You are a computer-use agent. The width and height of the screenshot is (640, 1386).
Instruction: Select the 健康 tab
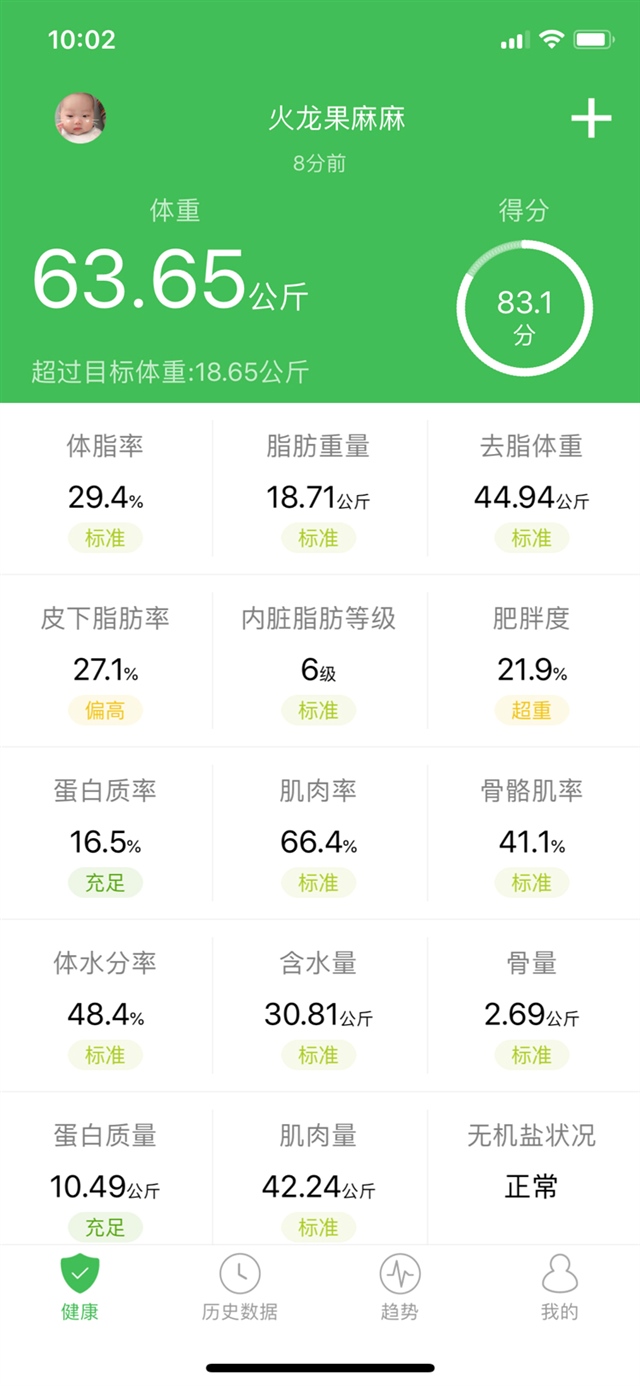coord(80,1288)
